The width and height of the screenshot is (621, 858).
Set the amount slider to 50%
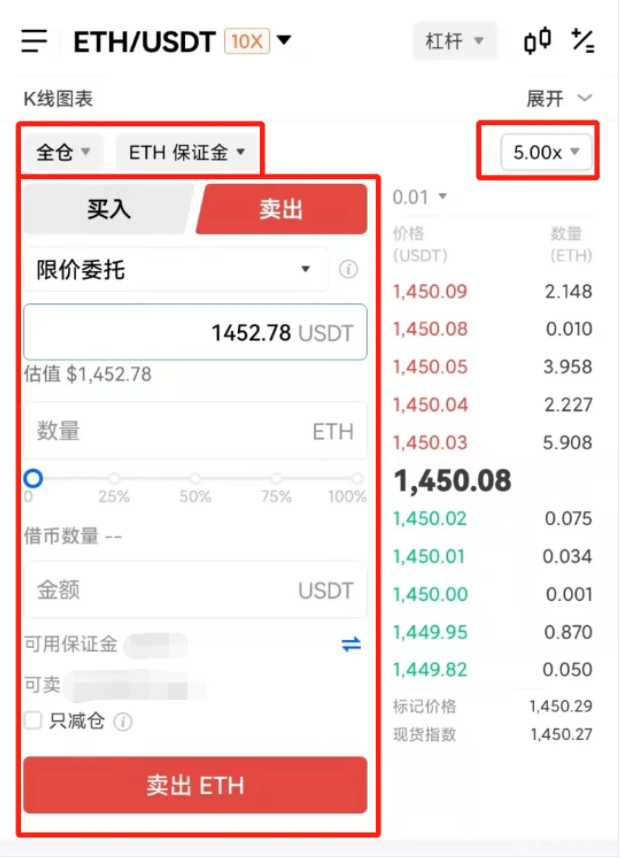(195, 479)
